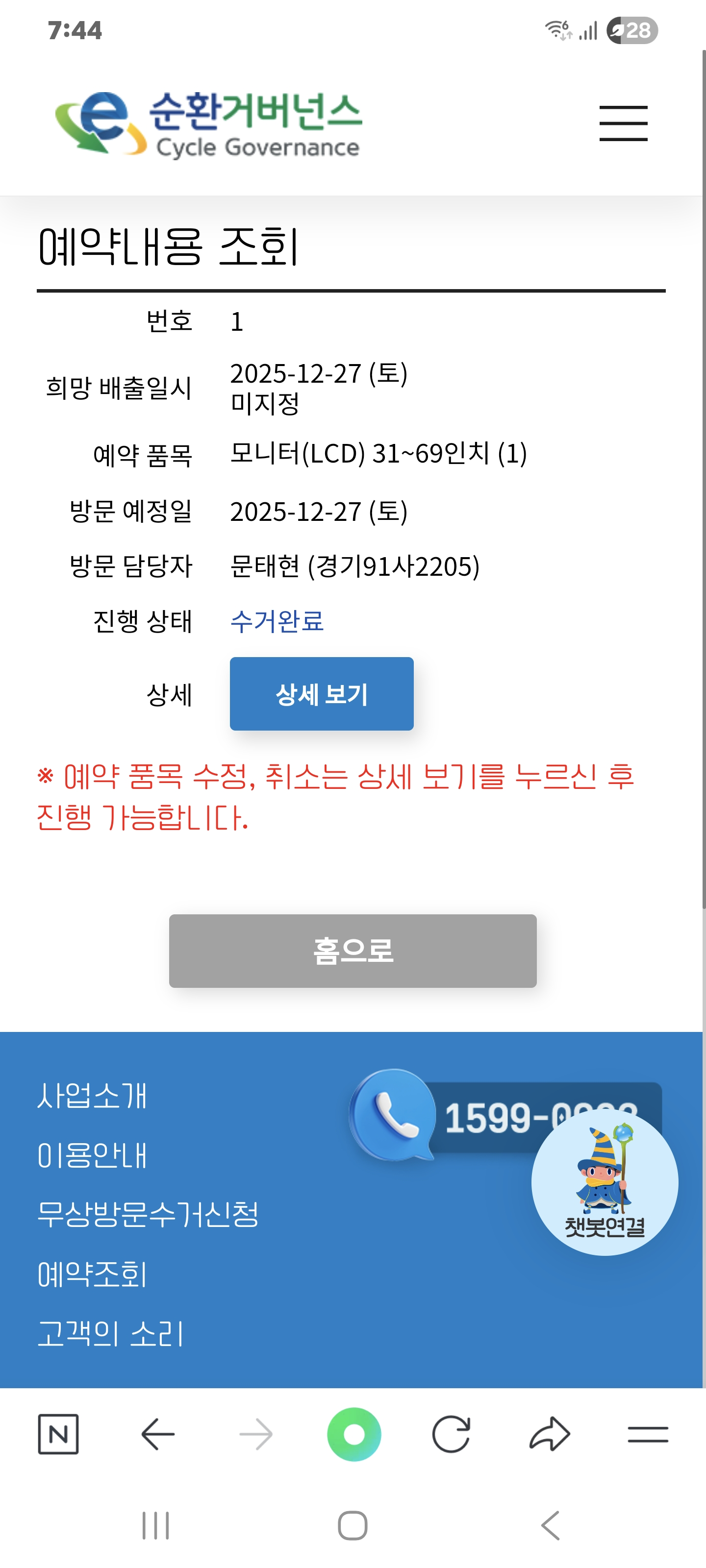The image size is (706, 1568).
Task: Open the 사업소개 footer link
Action: [x=92, y=1095]
